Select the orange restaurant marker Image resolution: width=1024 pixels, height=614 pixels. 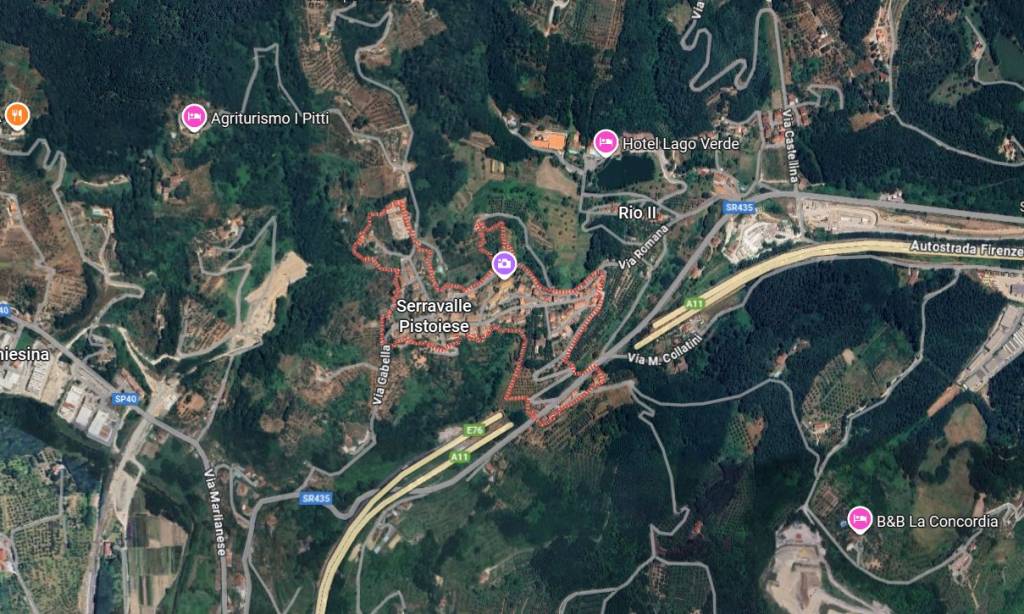point(16,115)
